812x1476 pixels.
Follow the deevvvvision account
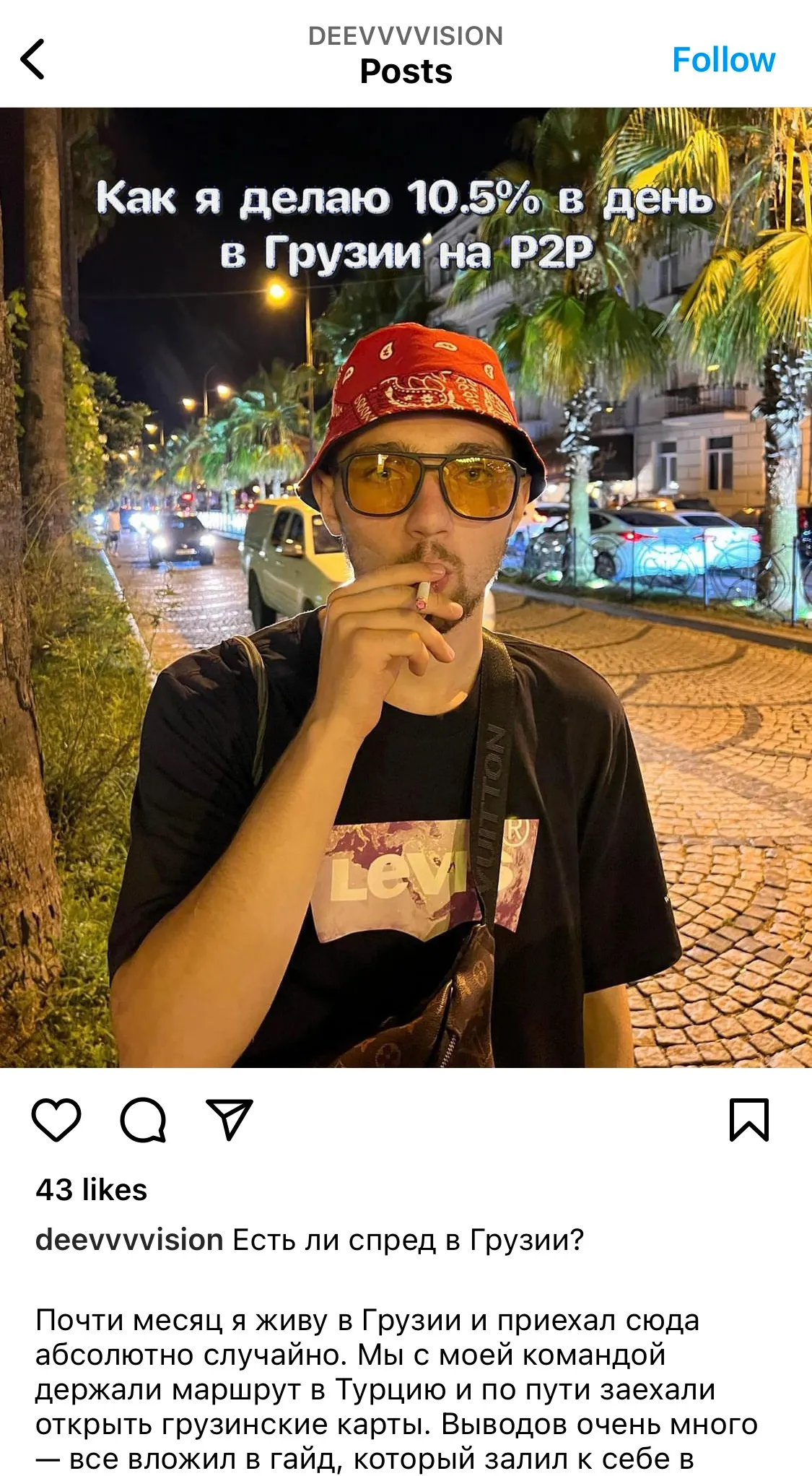point(723,60)
